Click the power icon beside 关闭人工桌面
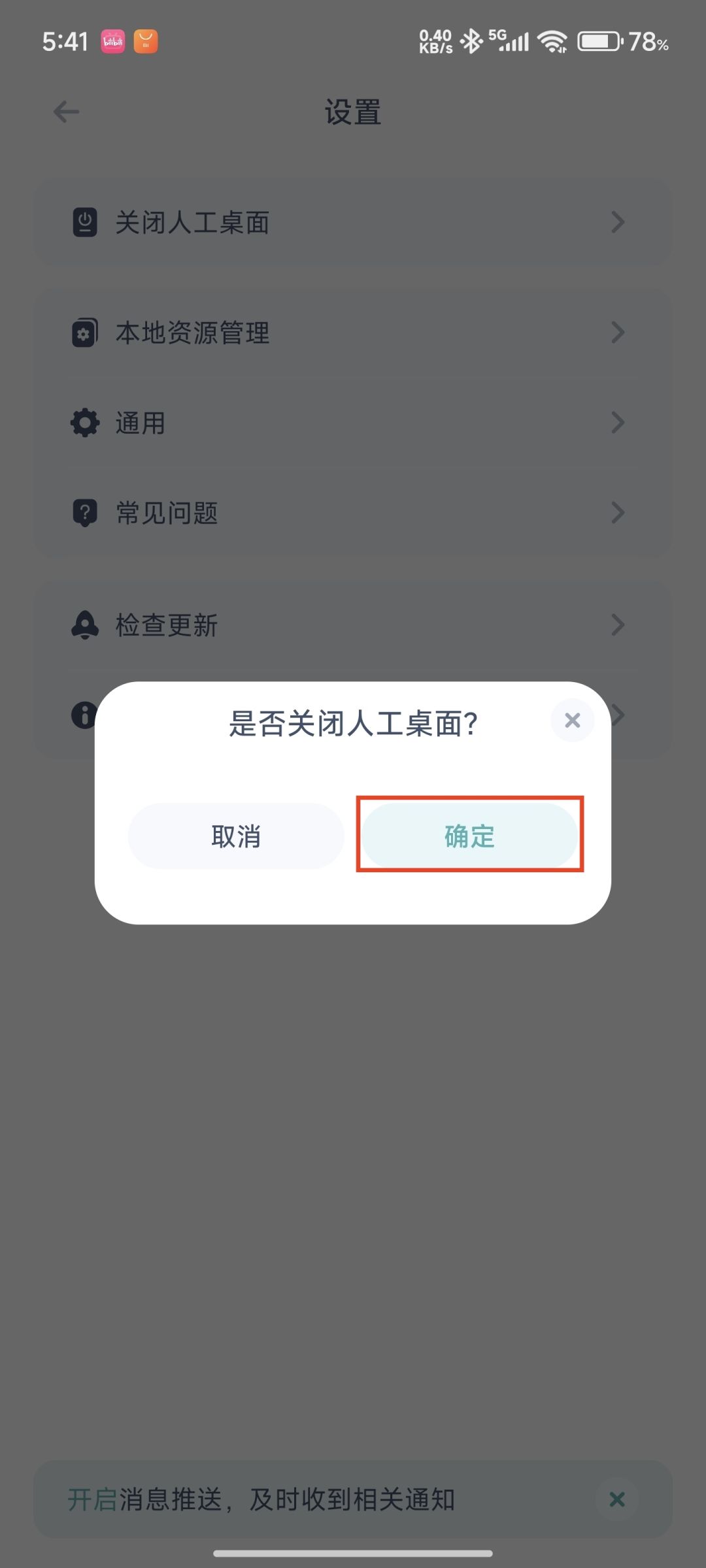The width and height of the screenshot is (706, 1568). point(84,222)
